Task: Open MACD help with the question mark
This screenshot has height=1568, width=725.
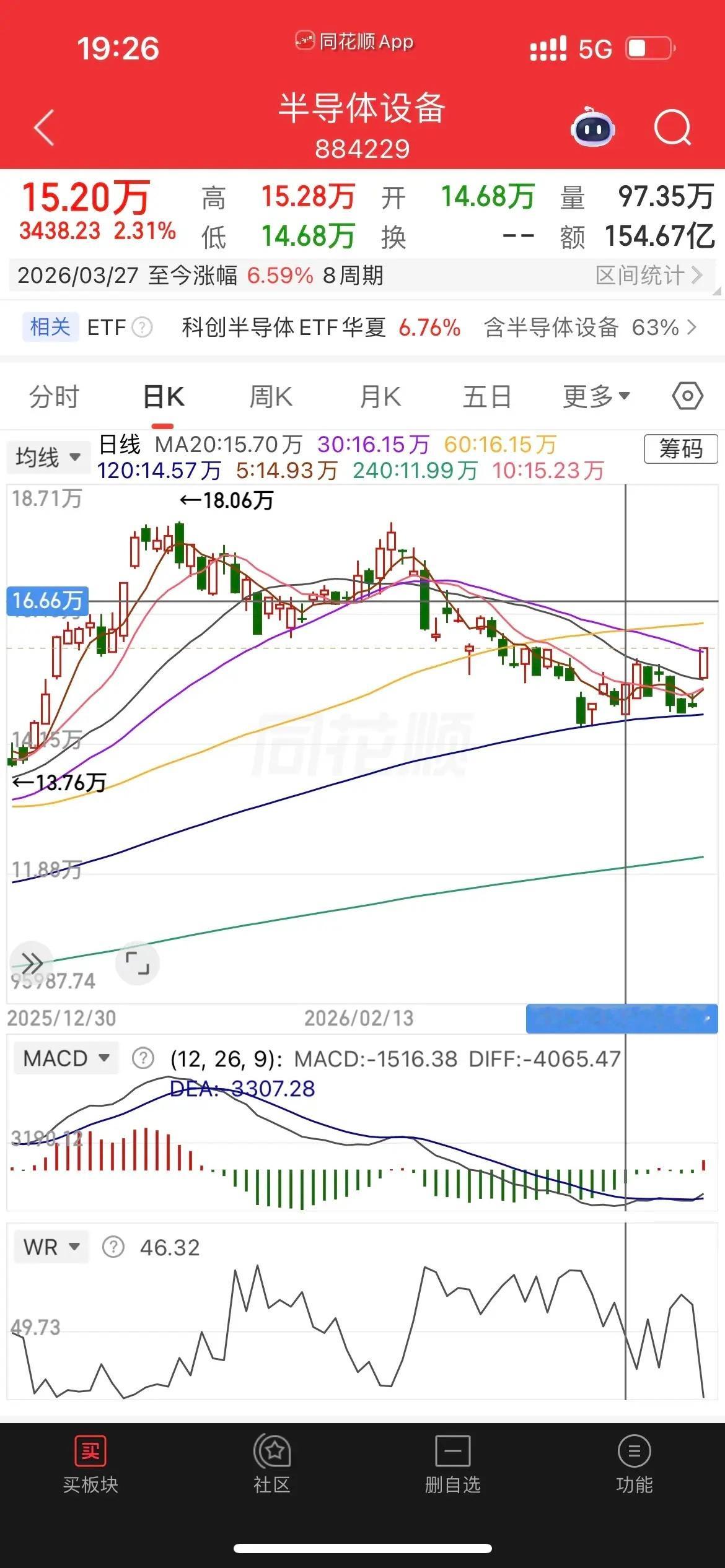Action: point(141,1058)
